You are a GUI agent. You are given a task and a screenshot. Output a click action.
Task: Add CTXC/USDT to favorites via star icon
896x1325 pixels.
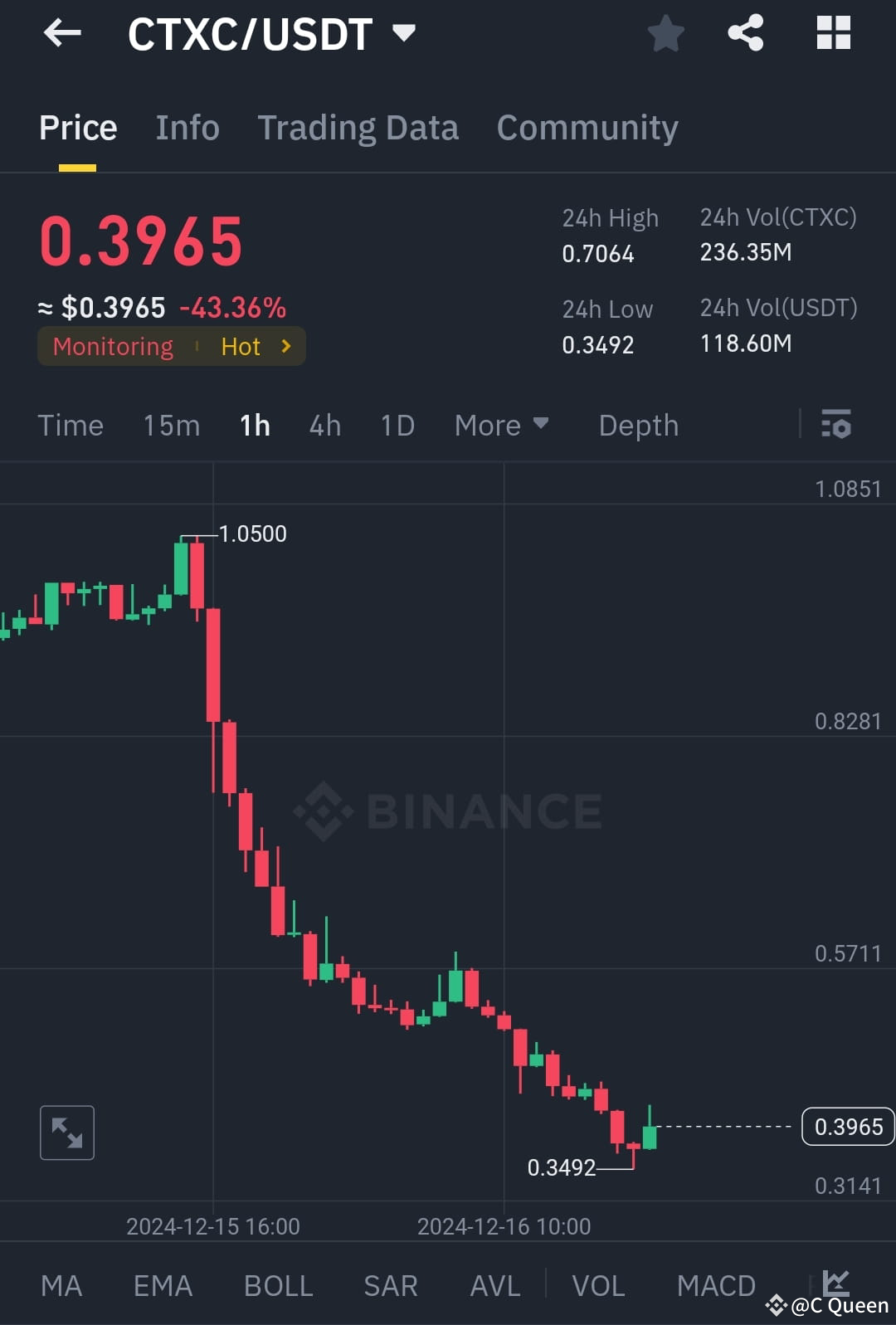(x=665, y=33)
